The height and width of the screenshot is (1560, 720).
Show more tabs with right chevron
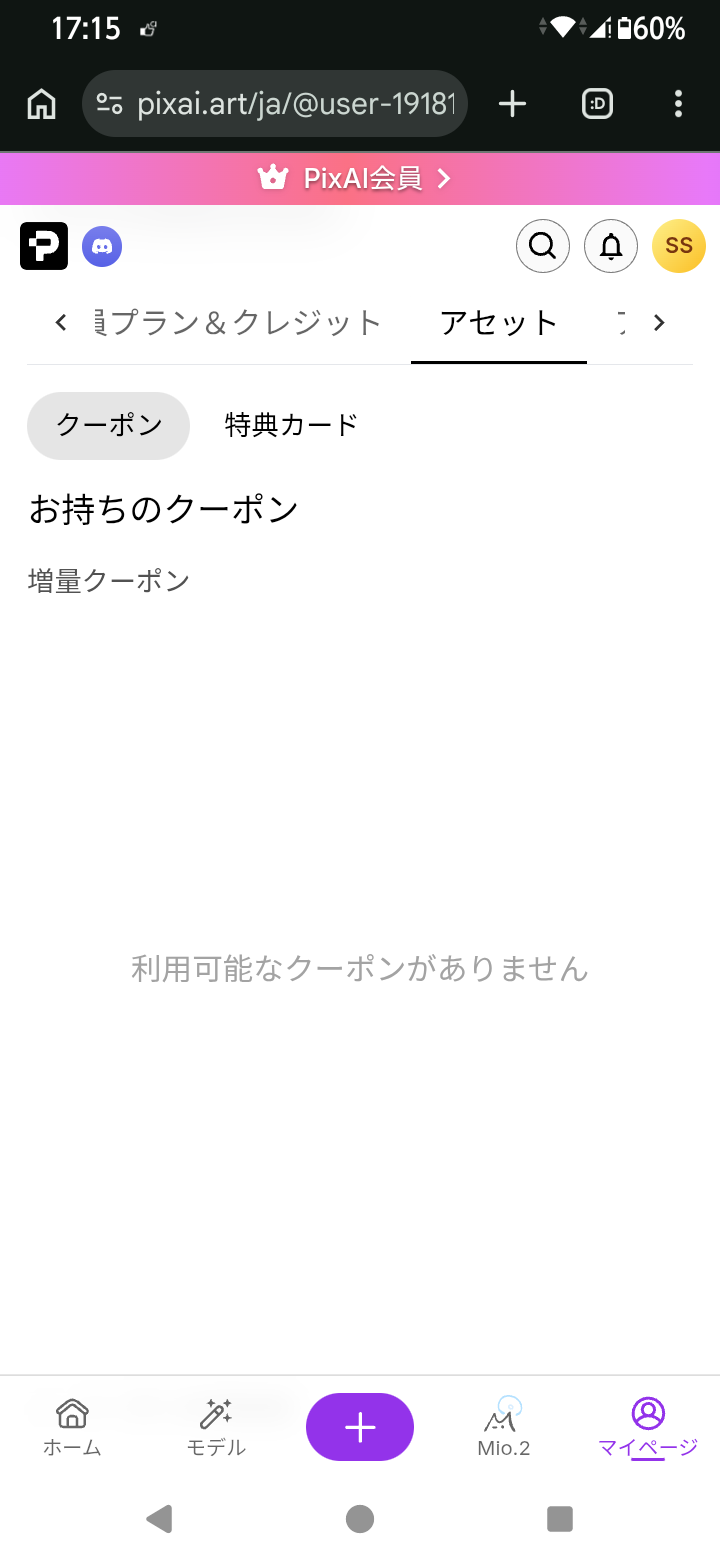658,322
